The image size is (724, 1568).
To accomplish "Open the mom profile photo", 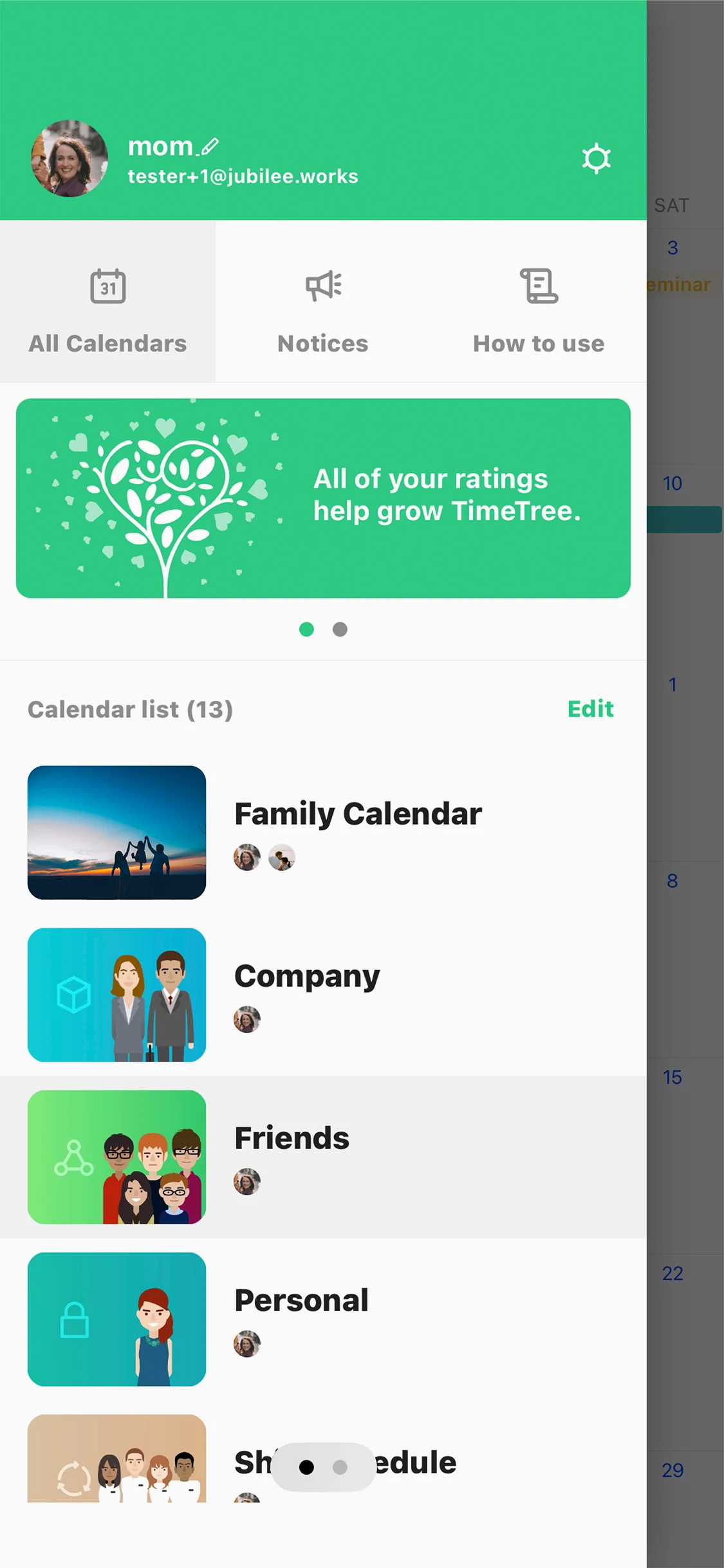I will tap(70, 158).
